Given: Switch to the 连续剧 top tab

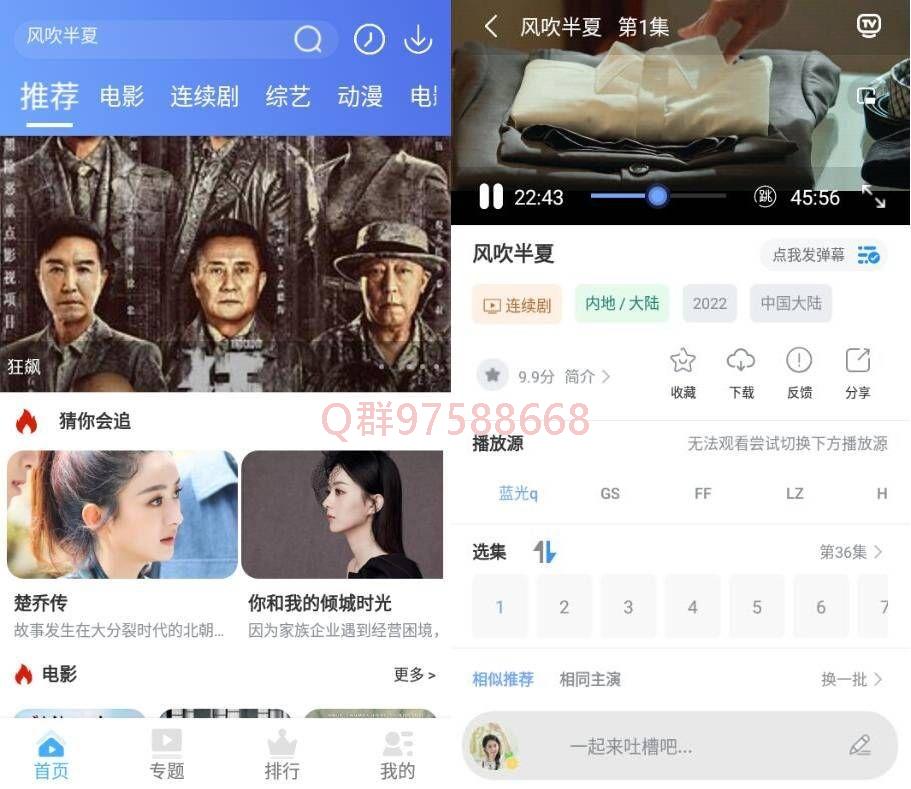Looking at the screenshot, I should click(204, 97).
